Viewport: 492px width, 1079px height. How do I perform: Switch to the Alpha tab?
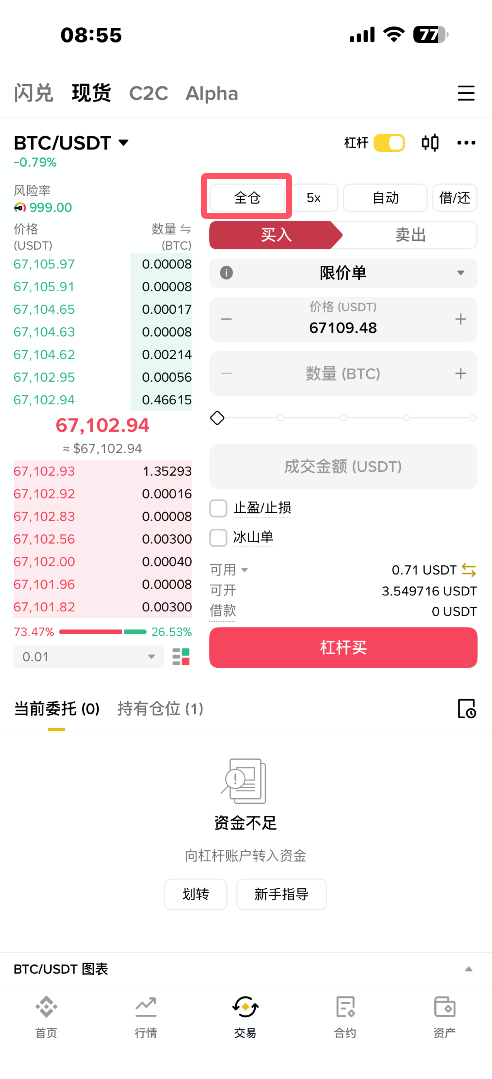point(212,94)
